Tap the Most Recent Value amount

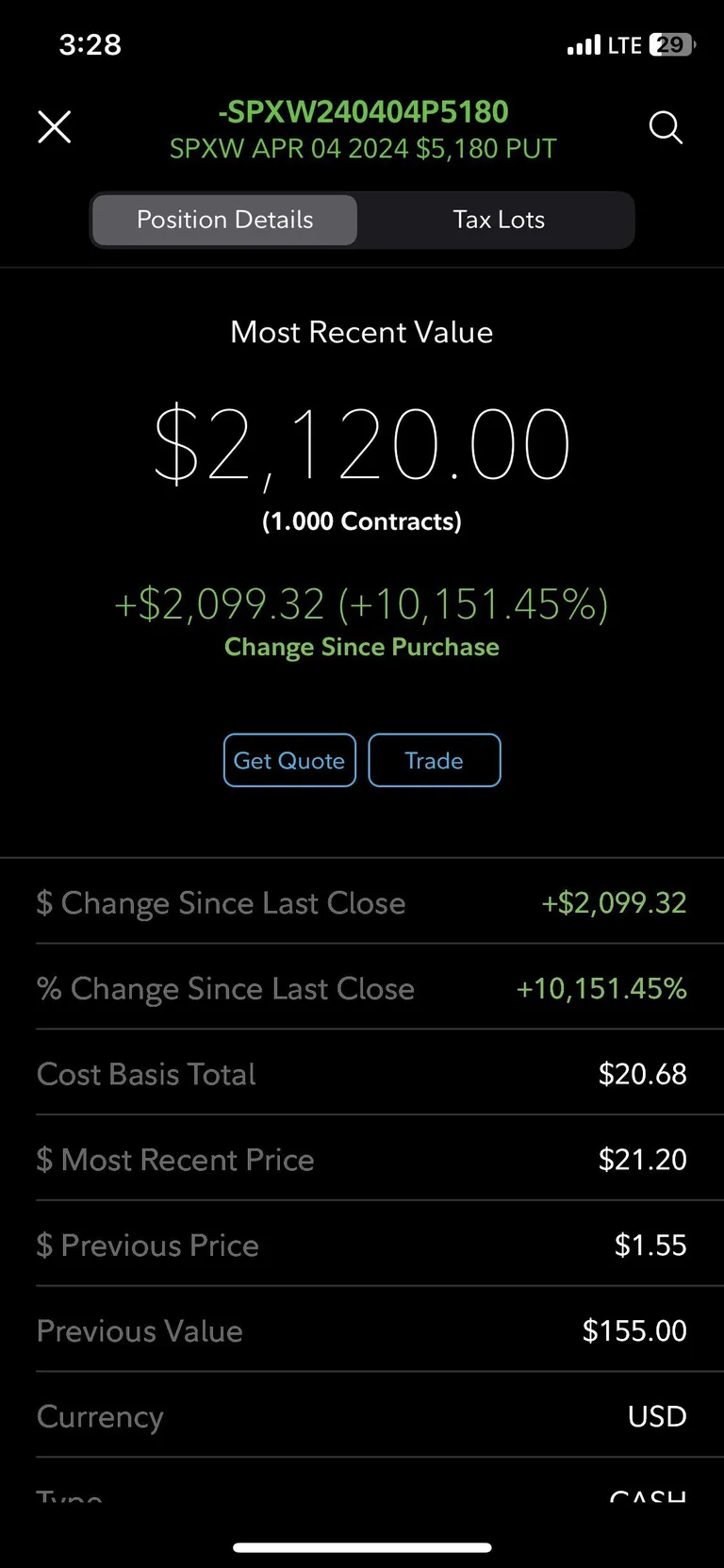pyautogui.click(x=362, y=443)
